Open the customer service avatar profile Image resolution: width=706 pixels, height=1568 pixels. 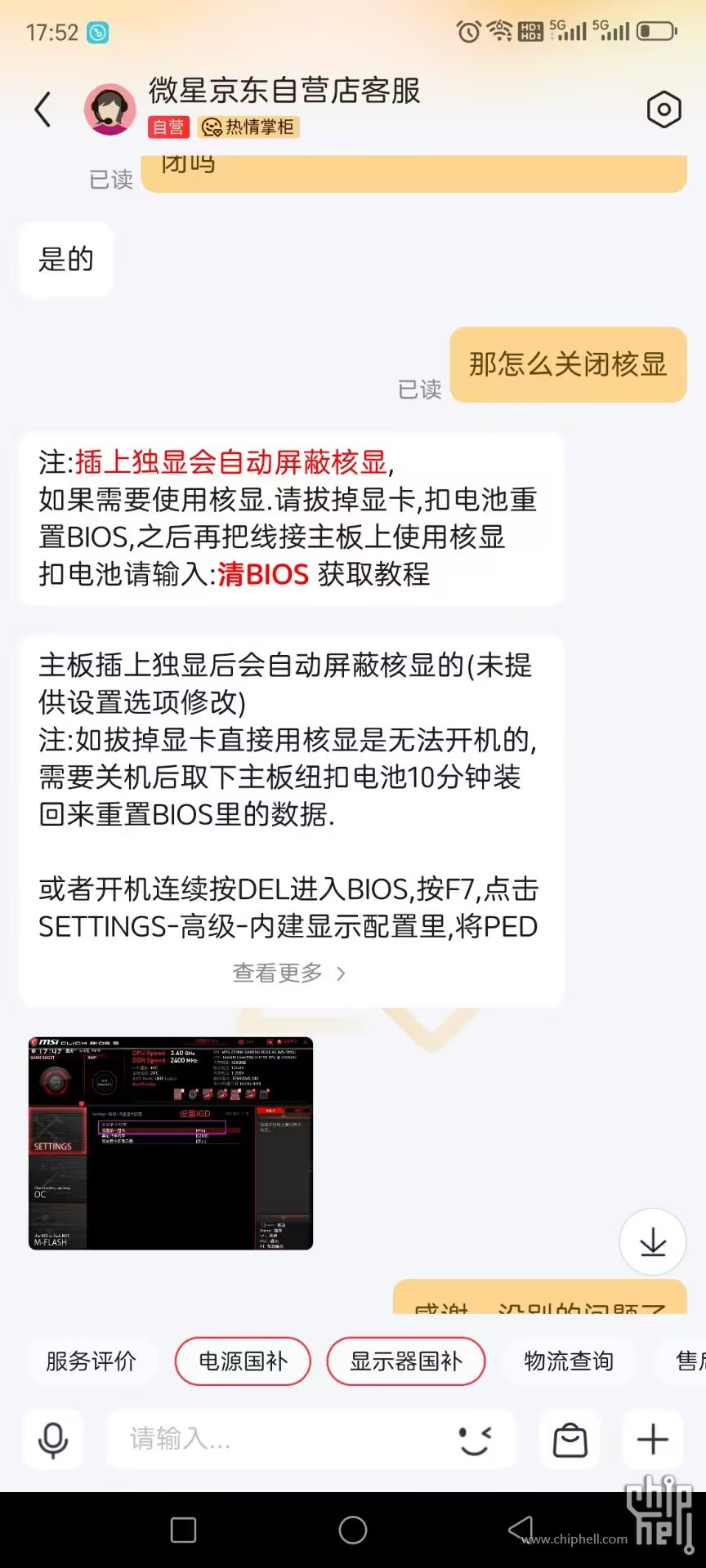[x=109, y=109]
